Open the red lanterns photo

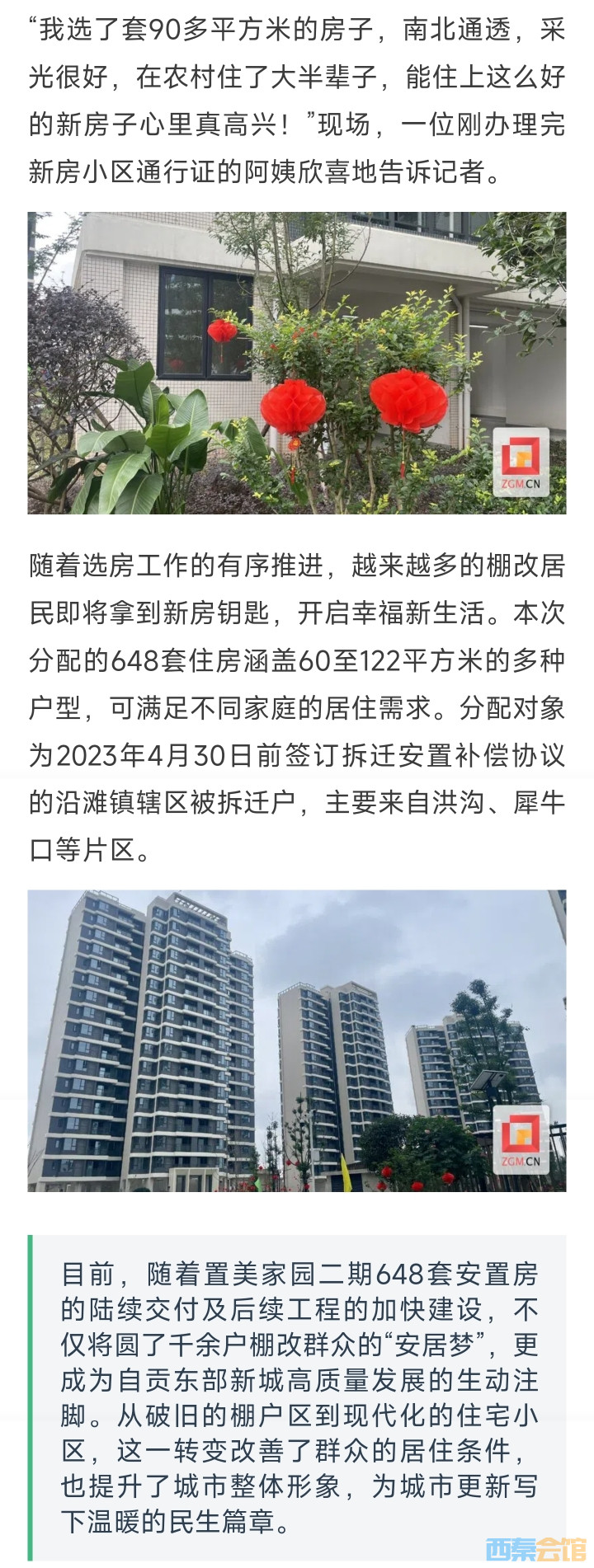pos(297,364)
